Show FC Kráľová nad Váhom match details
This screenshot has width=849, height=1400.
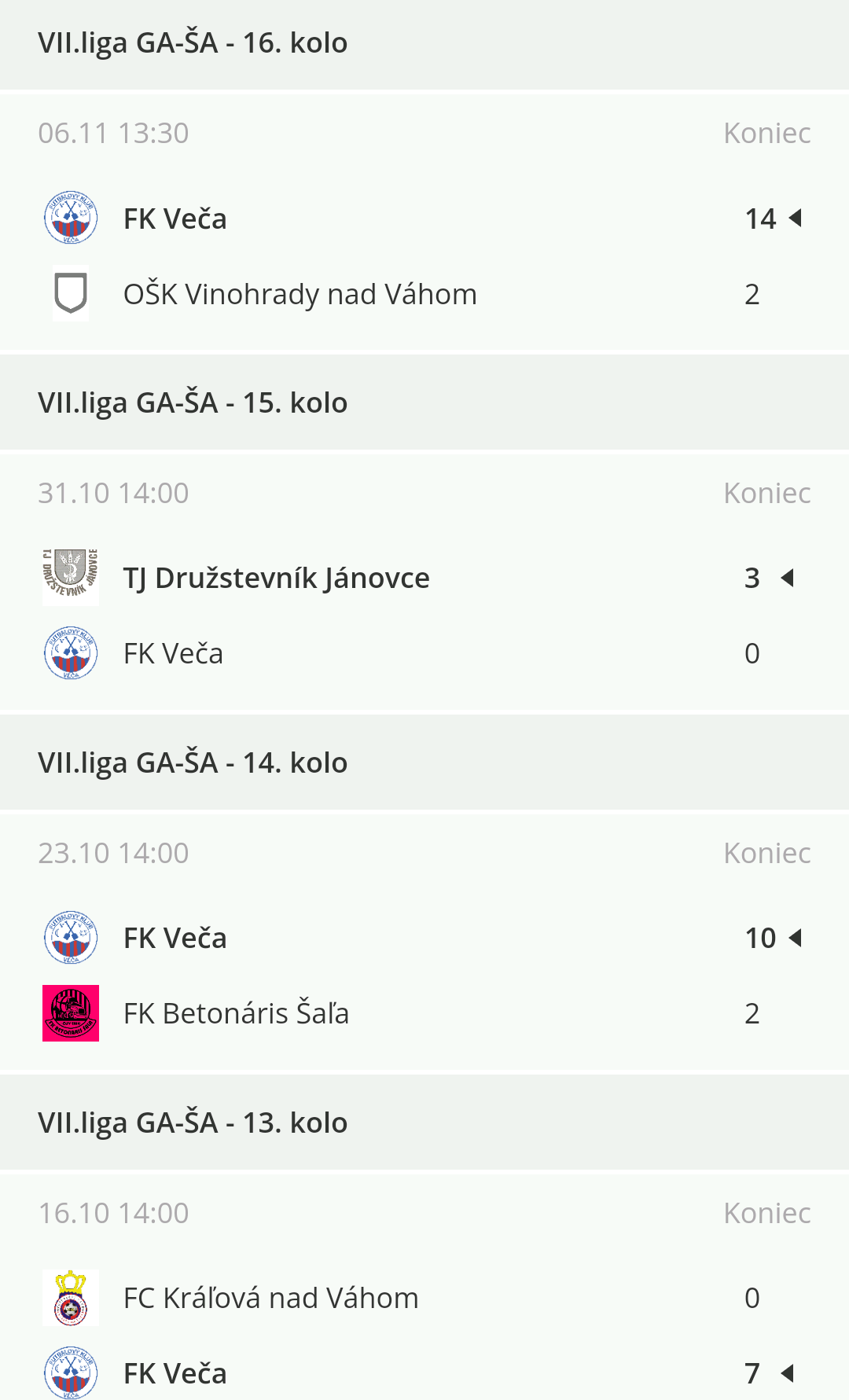pyautogui.click(x=424, y=1335)
